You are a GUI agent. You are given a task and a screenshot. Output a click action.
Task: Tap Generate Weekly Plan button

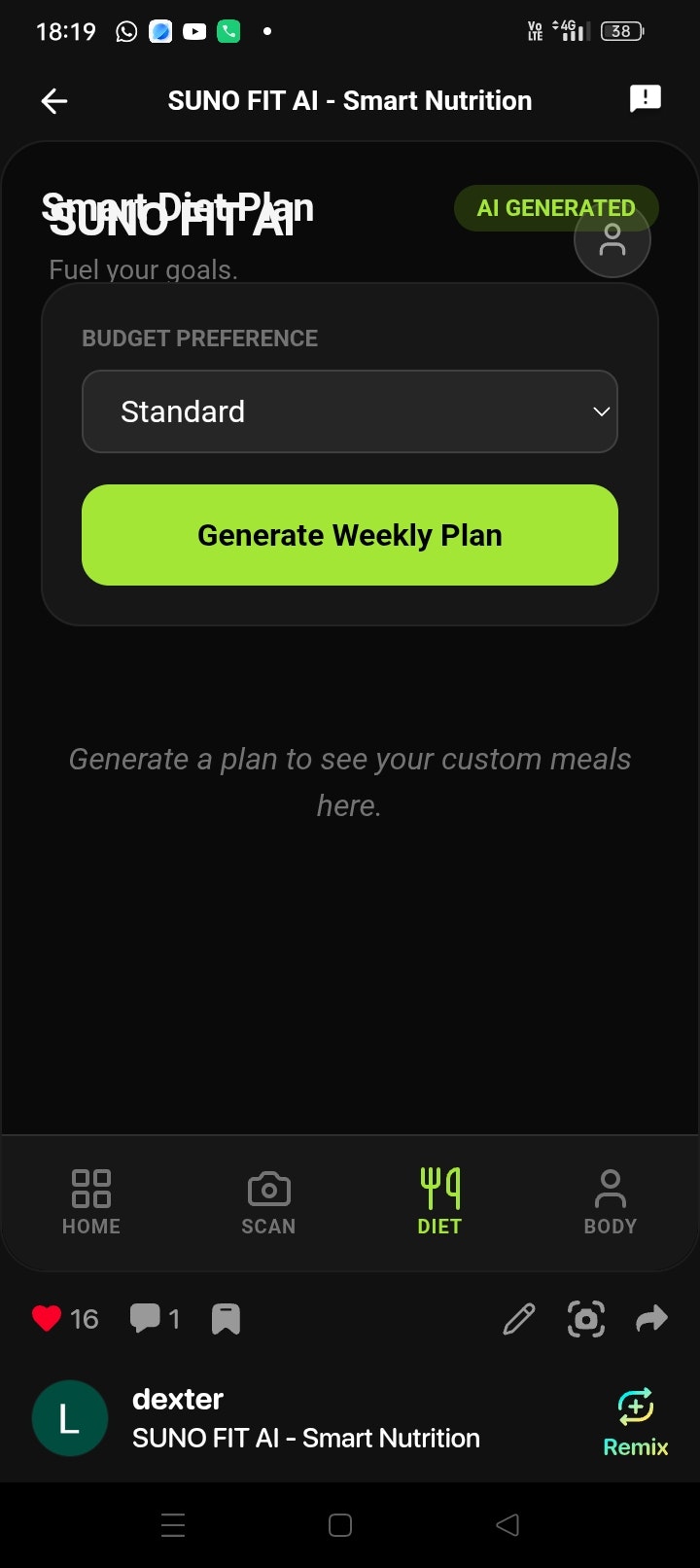pyautogui.click(x=350, y=535)
